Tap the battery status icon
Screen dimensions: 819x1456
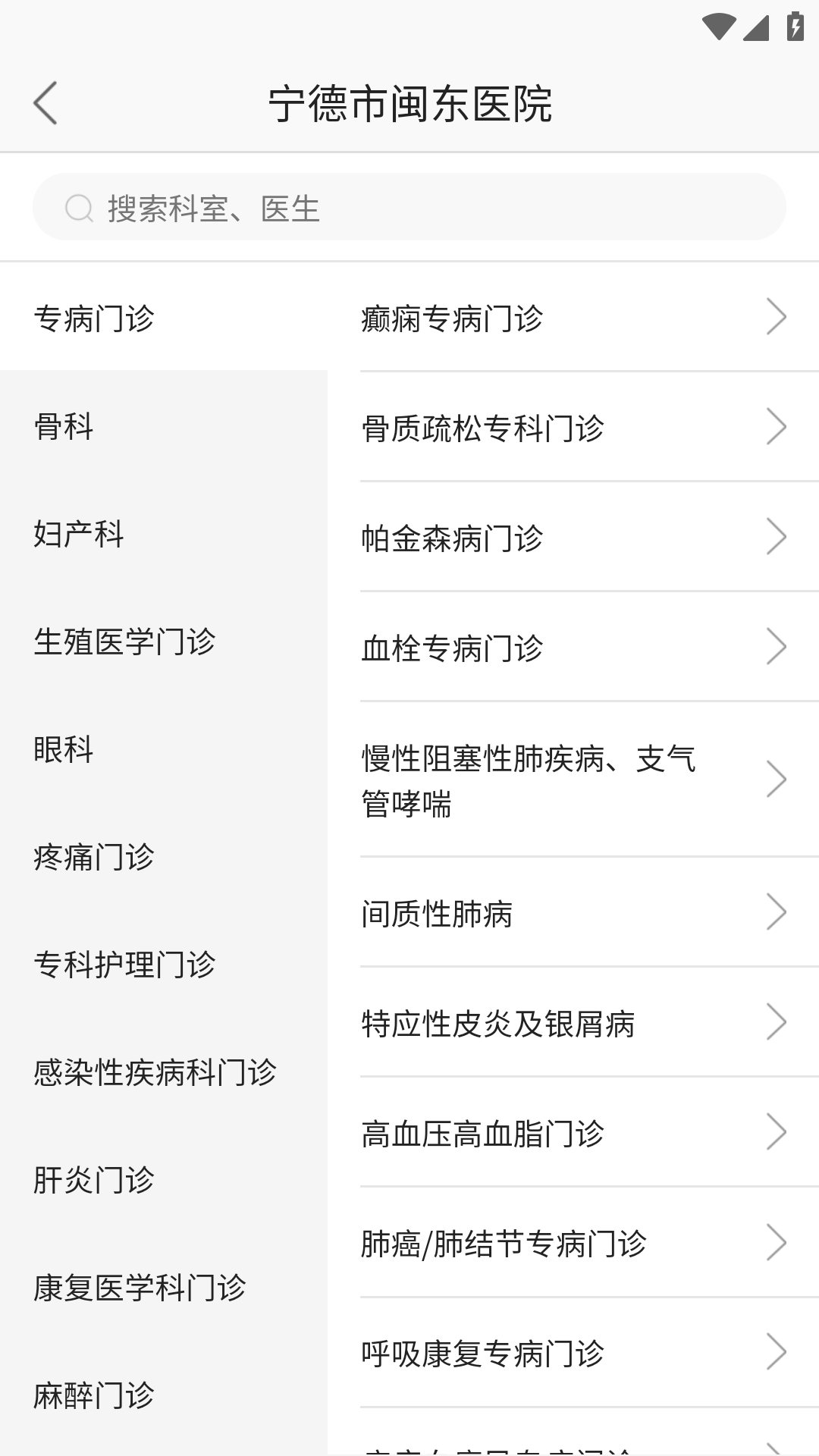(x=793, y=25)
